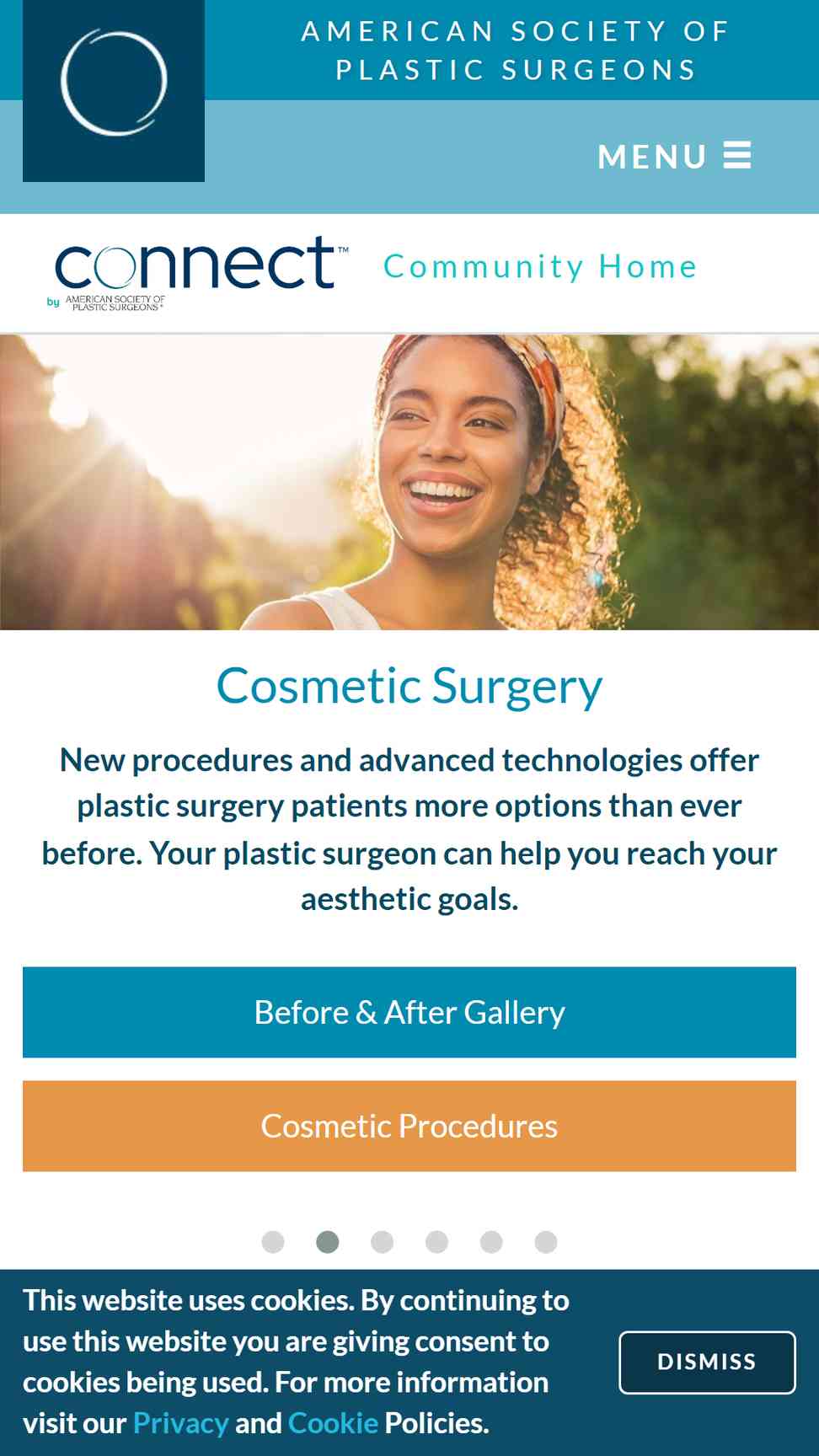Open the Privacy policy link

tap(180, 1423)
